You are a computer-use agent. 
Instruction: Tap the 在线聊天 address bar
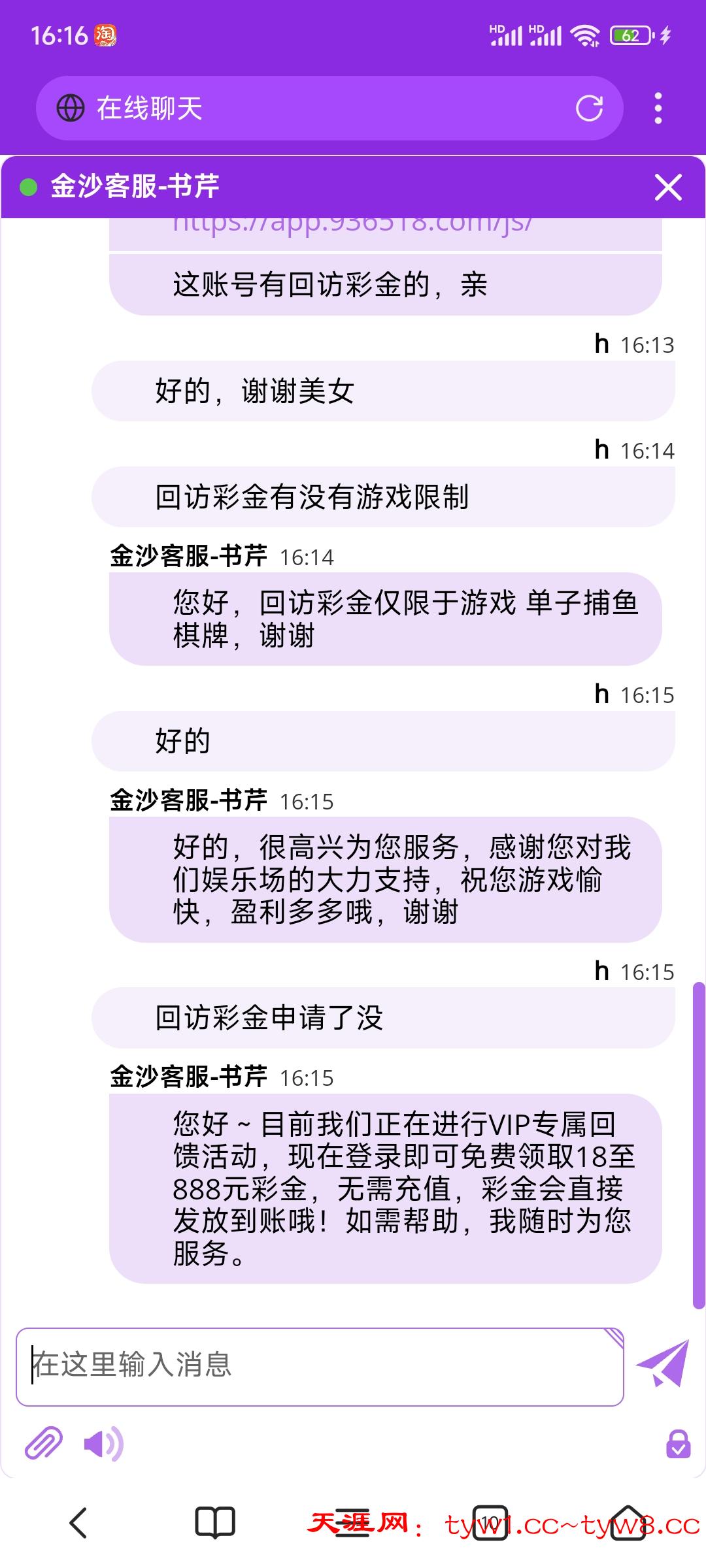click(x=314, y=108)
